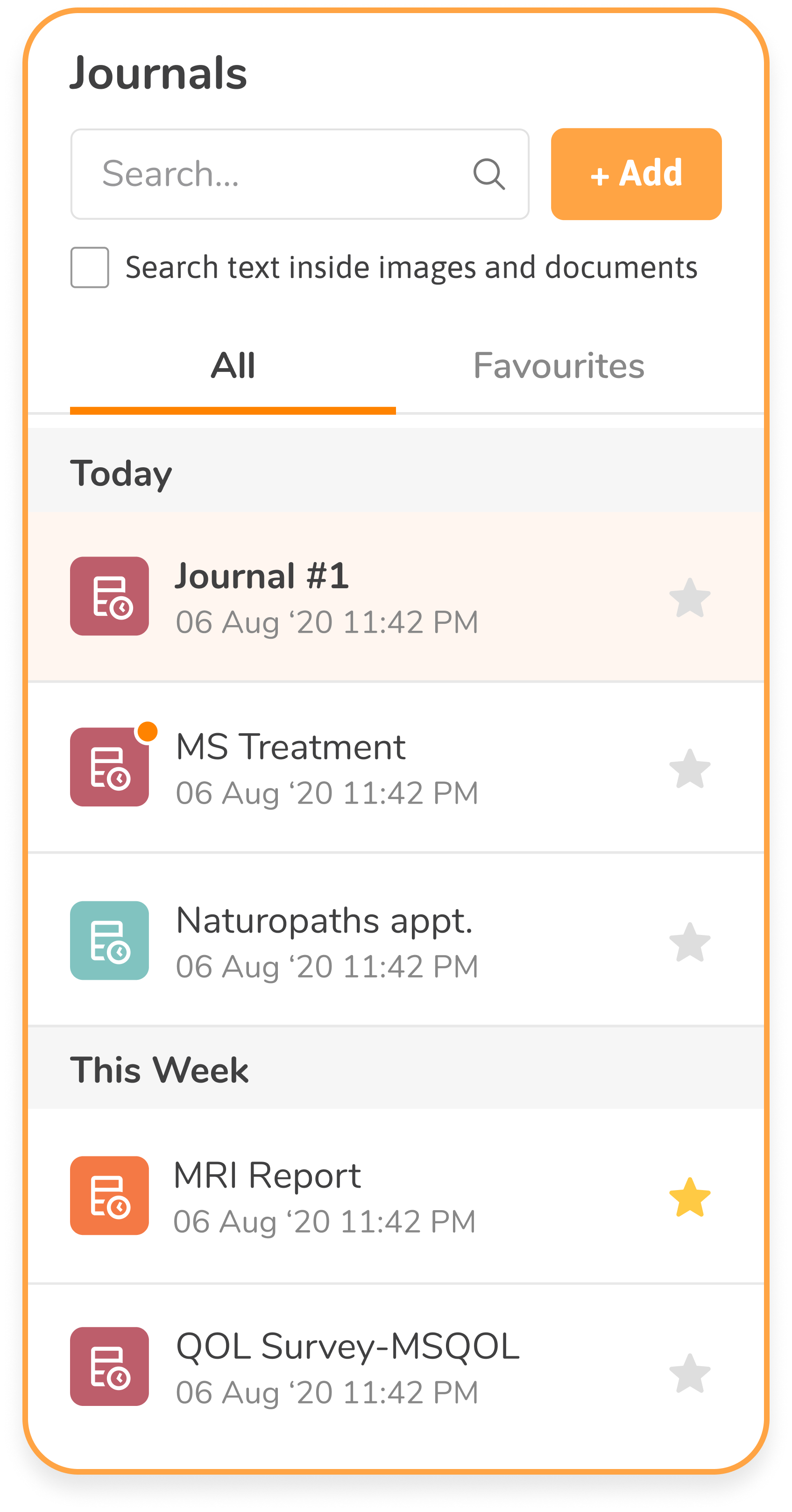This screenshot has height=1512, width=792.
Task: Switch to the Favourites tab
Action: (559, 366)
